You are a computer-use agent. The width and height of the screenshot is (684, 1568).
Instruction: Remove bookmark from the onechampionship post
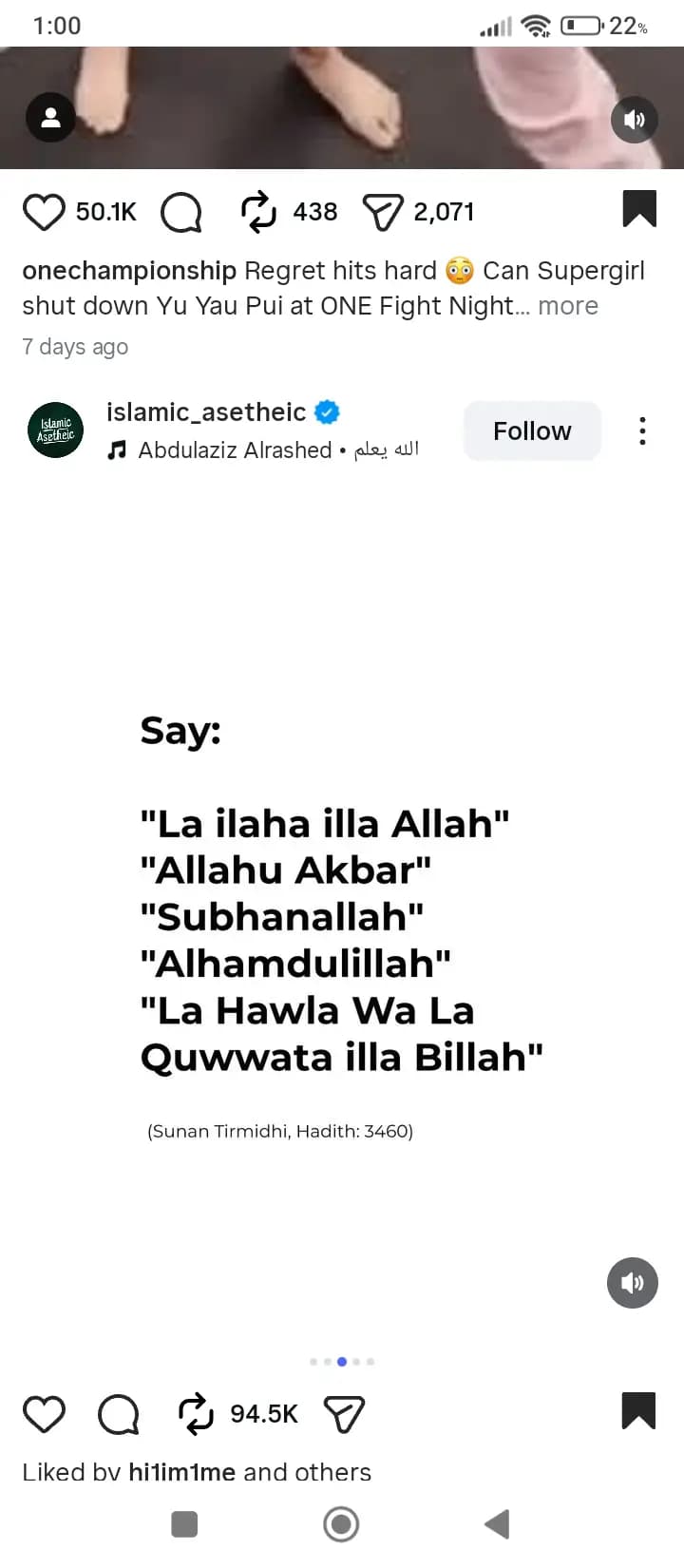pyautogui.click(x=639, y=210)
